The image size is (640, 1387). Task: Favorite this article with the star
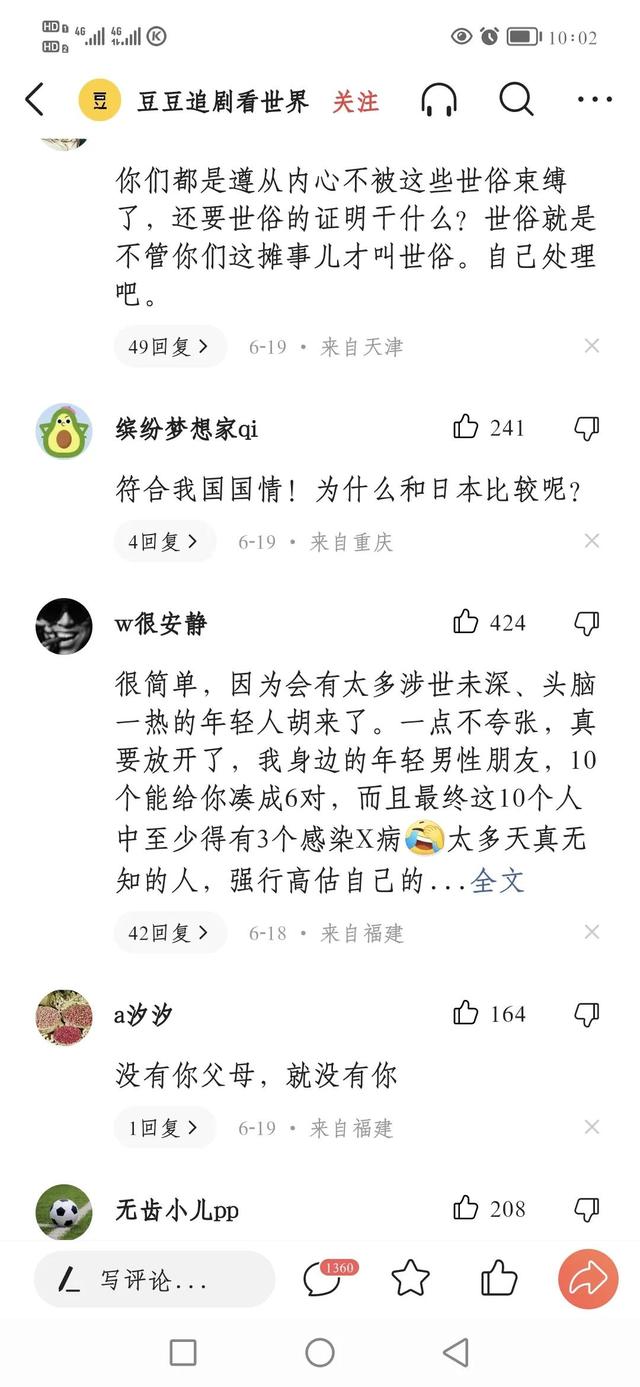coord(410,1279)
